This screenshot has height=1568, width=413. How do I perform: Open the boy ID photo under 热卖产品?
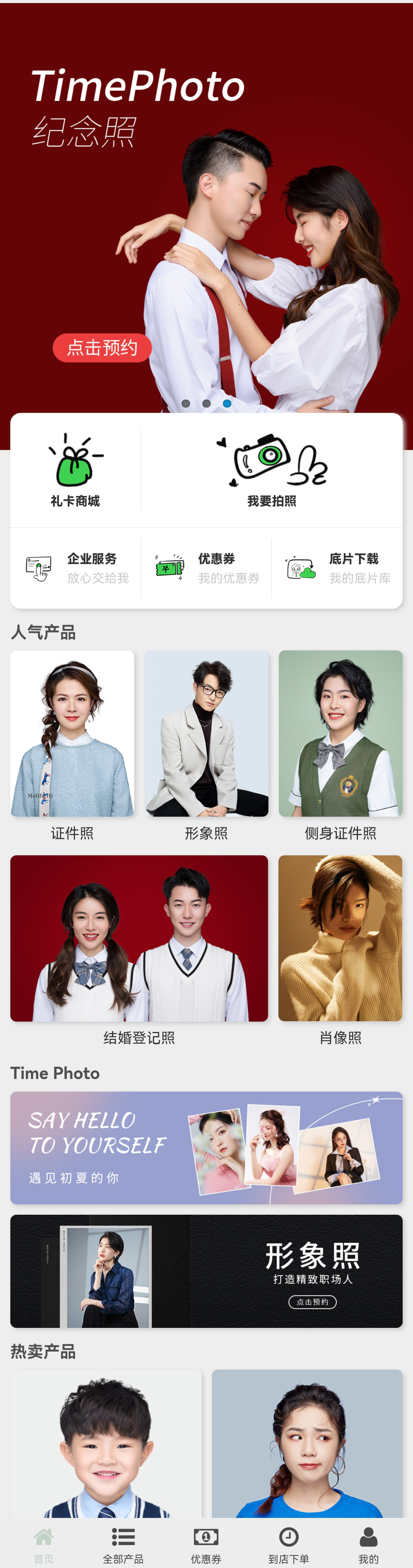coord(106,1443)
